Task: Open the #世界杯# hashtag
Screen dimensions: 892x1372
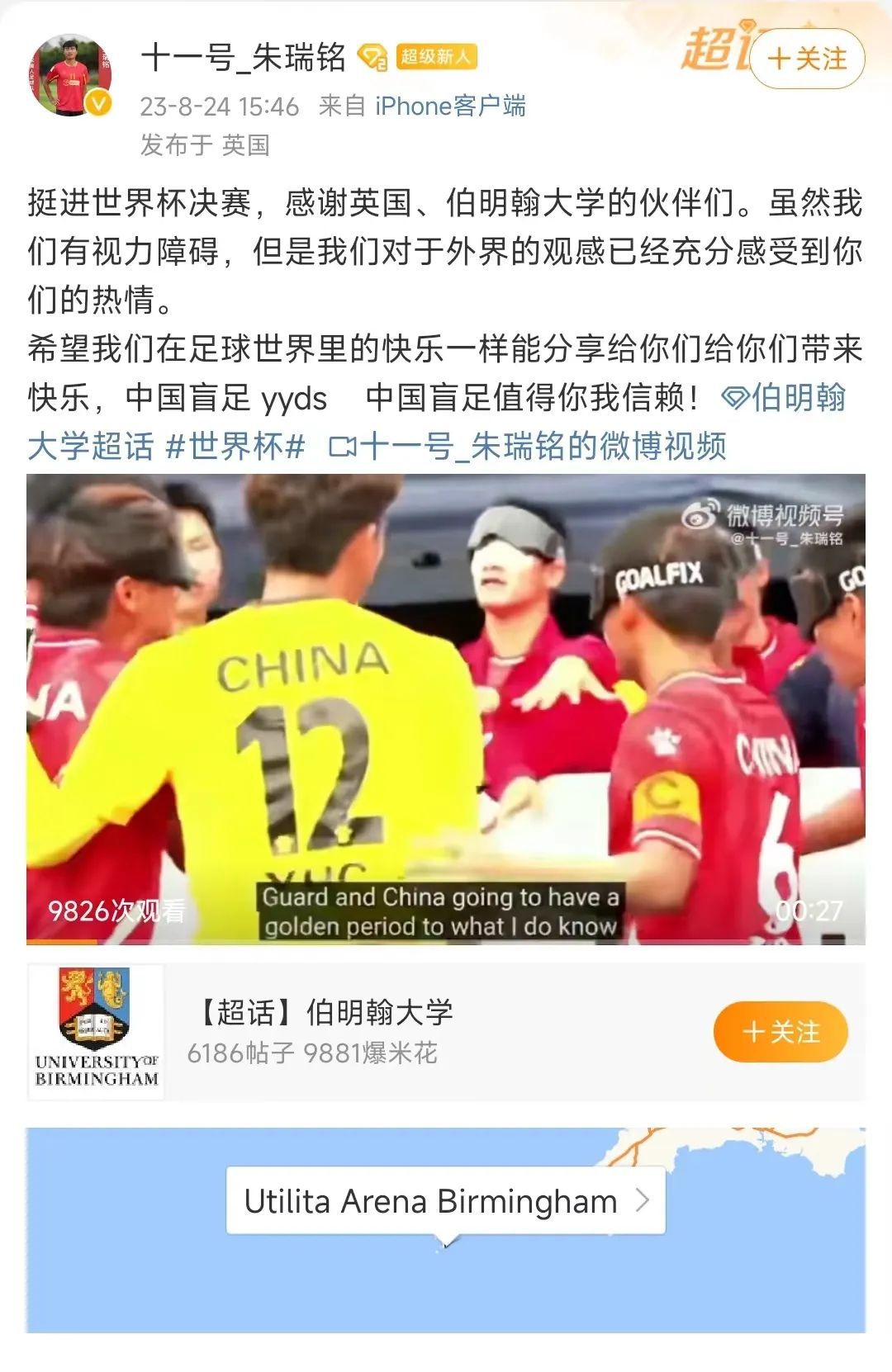Action: pyautogui.click(x=235, y=447)
